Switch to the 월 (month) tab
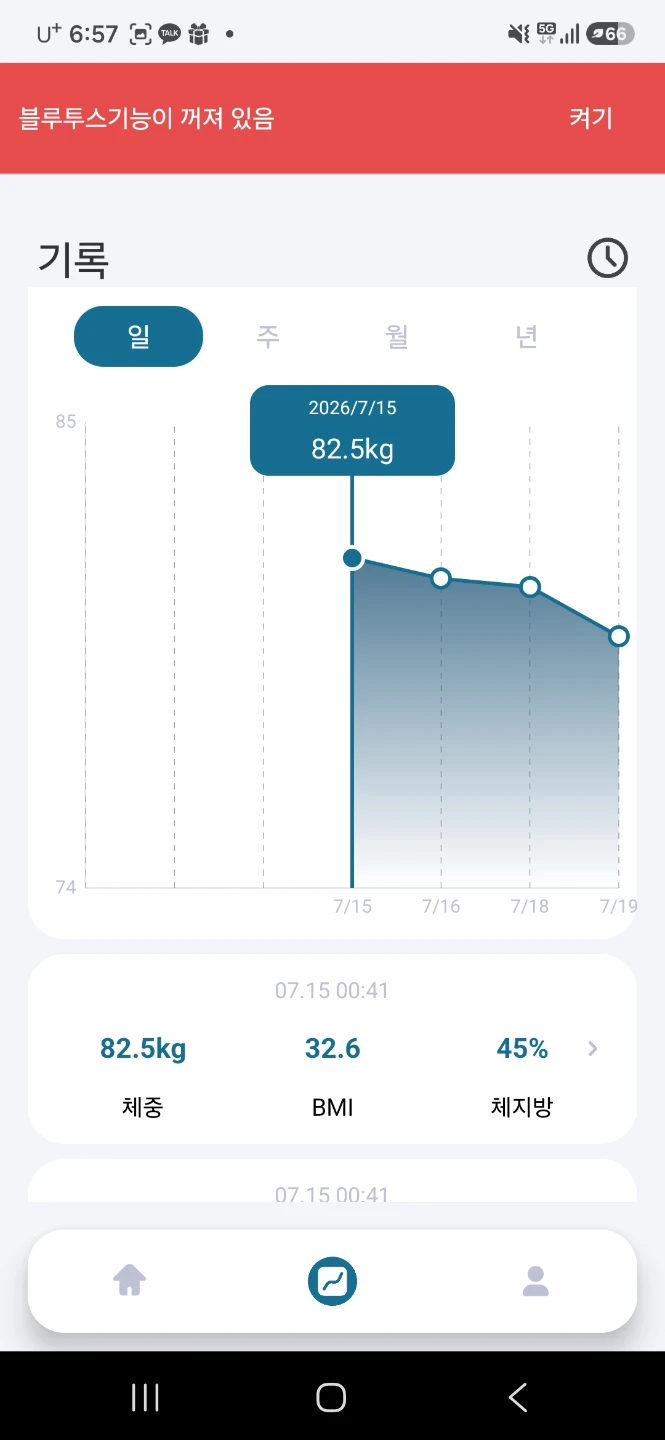The width and height of the screenshot is (665, 1440). point(397,336)
